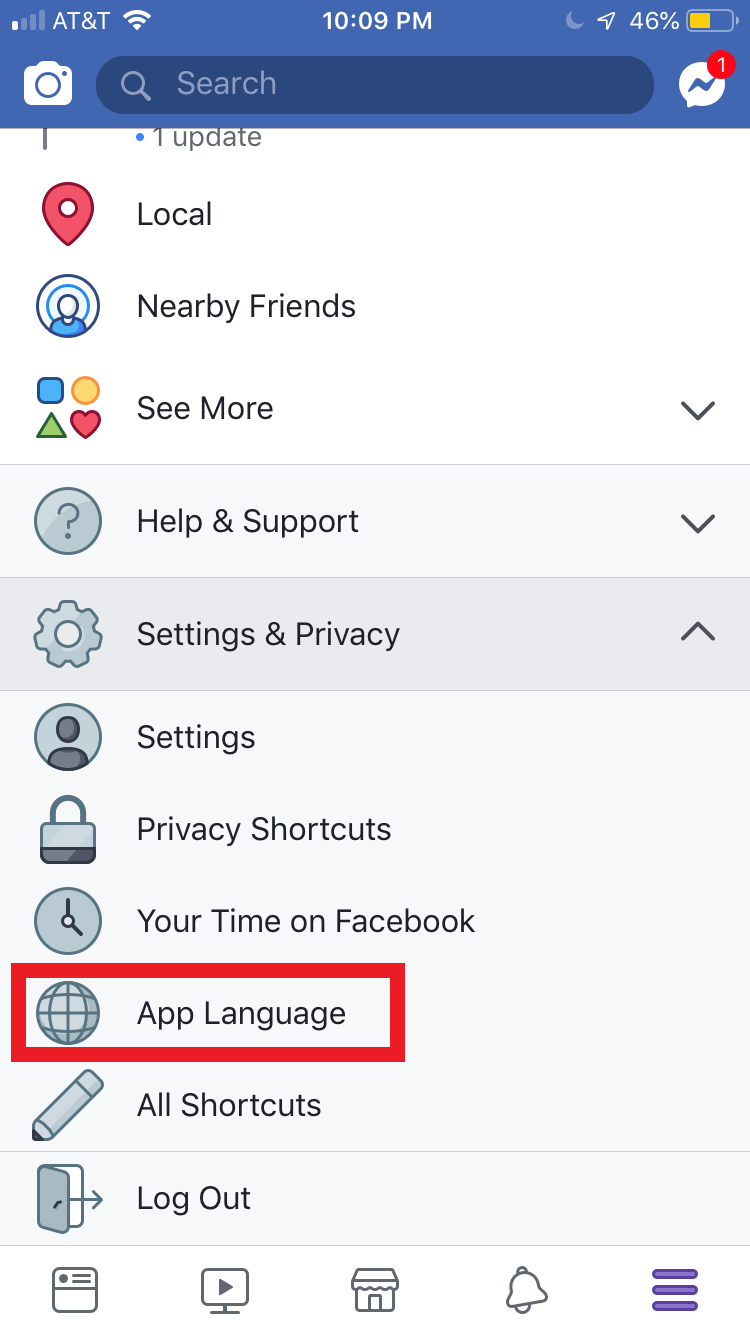Open Nearby Friends
Image resolution: width=750 pixels, height=1334 pixels.
point(246,306)
